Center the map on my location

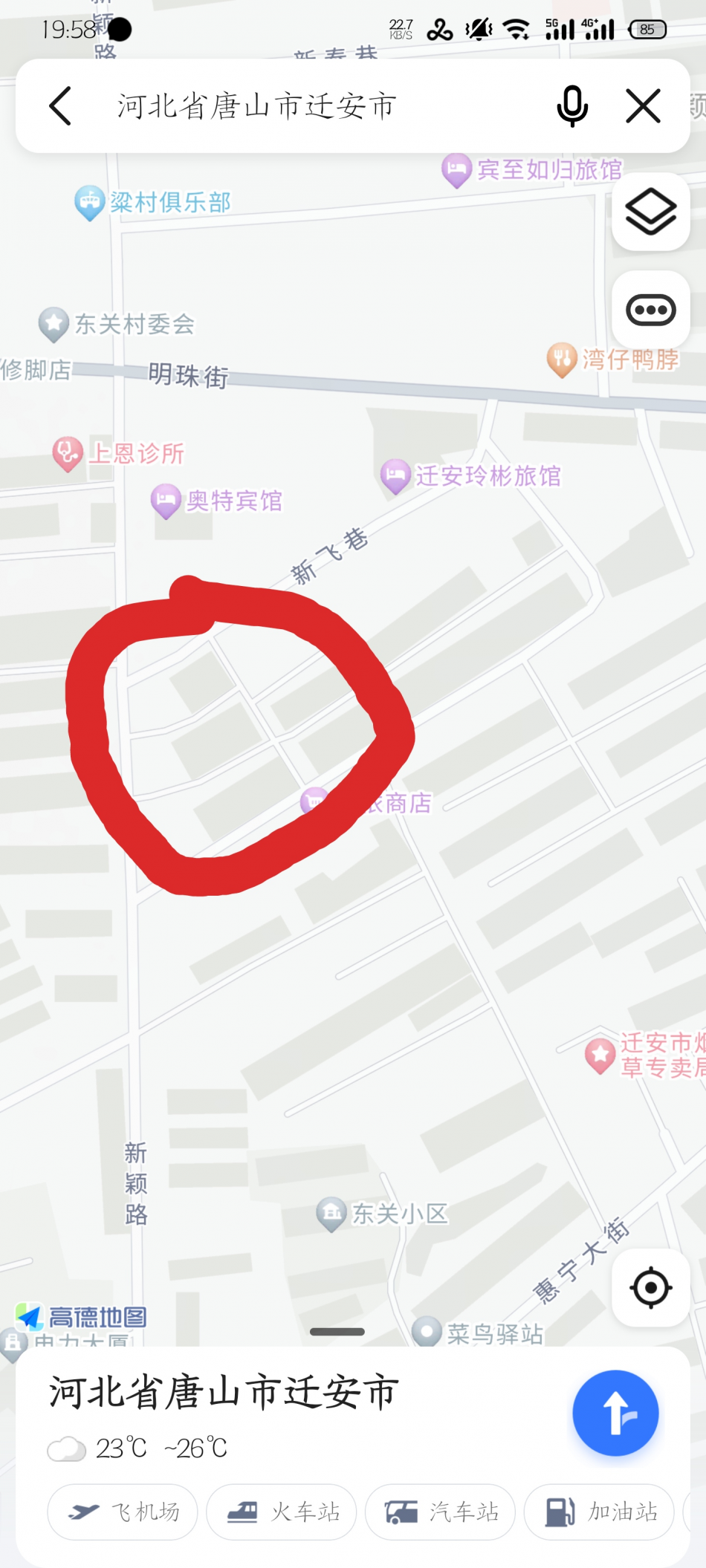[650, 1287]
